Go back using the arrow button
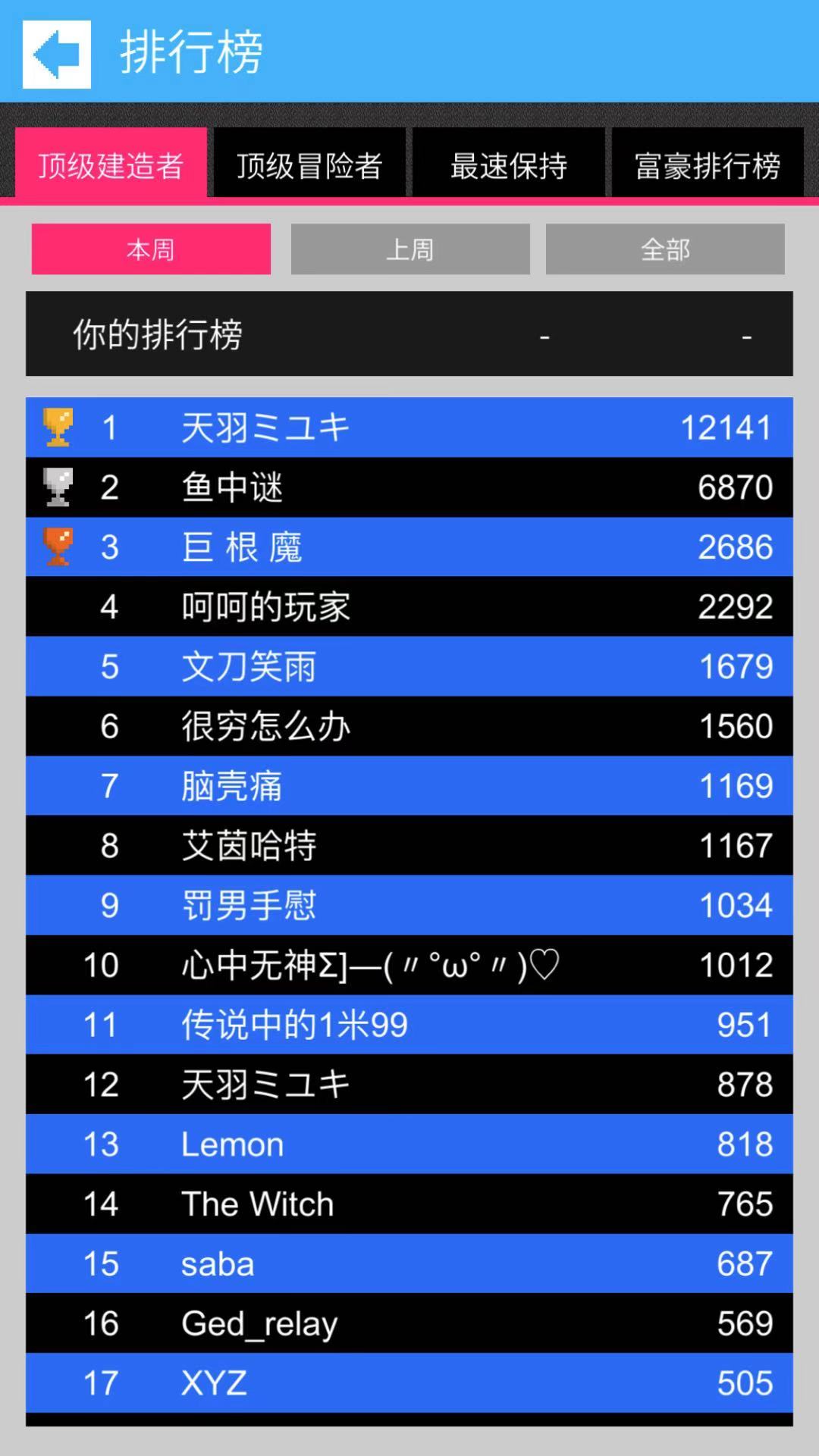 (x=57, y=55)
